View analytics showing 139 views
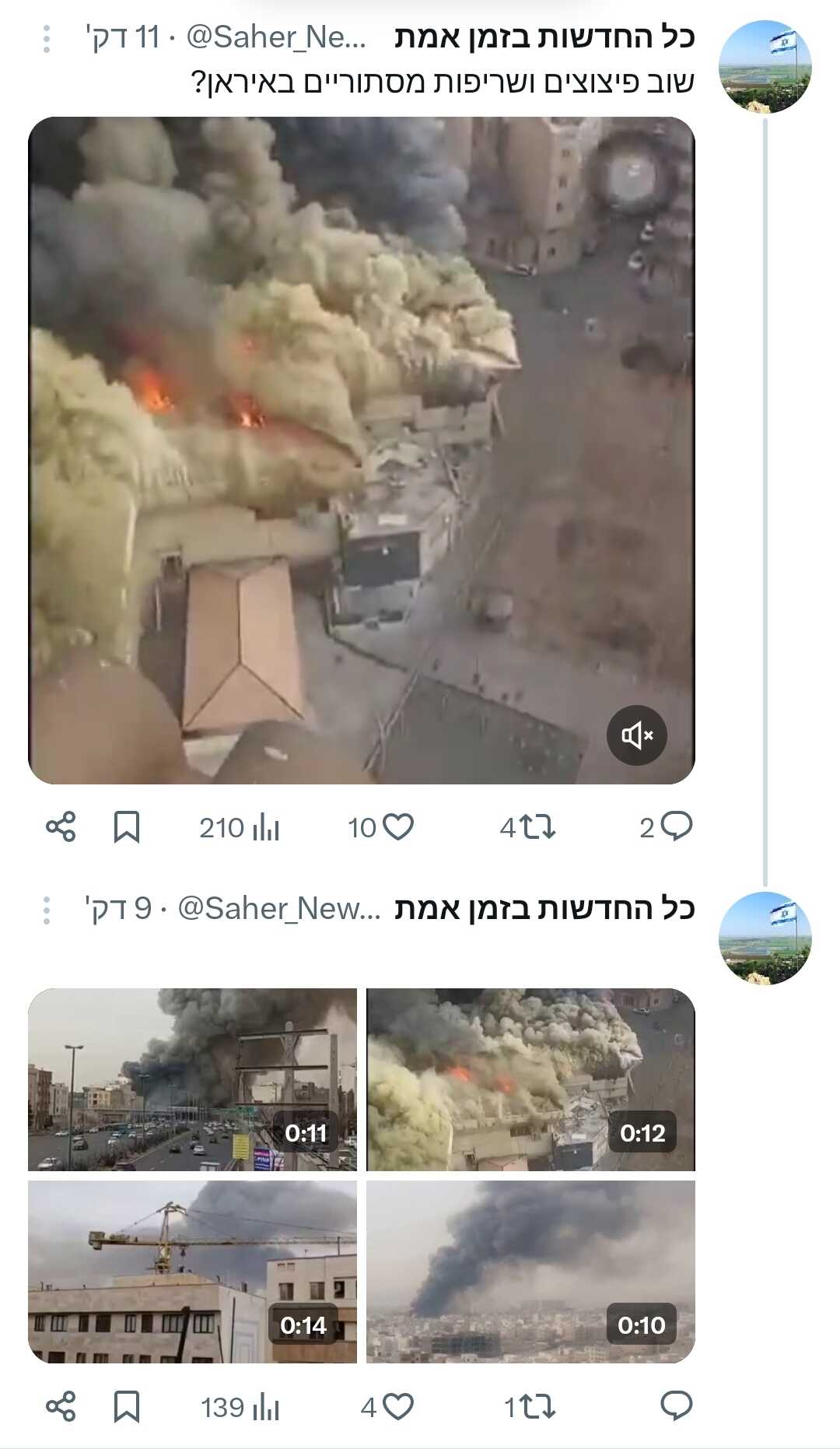 tap(264, 1407)
